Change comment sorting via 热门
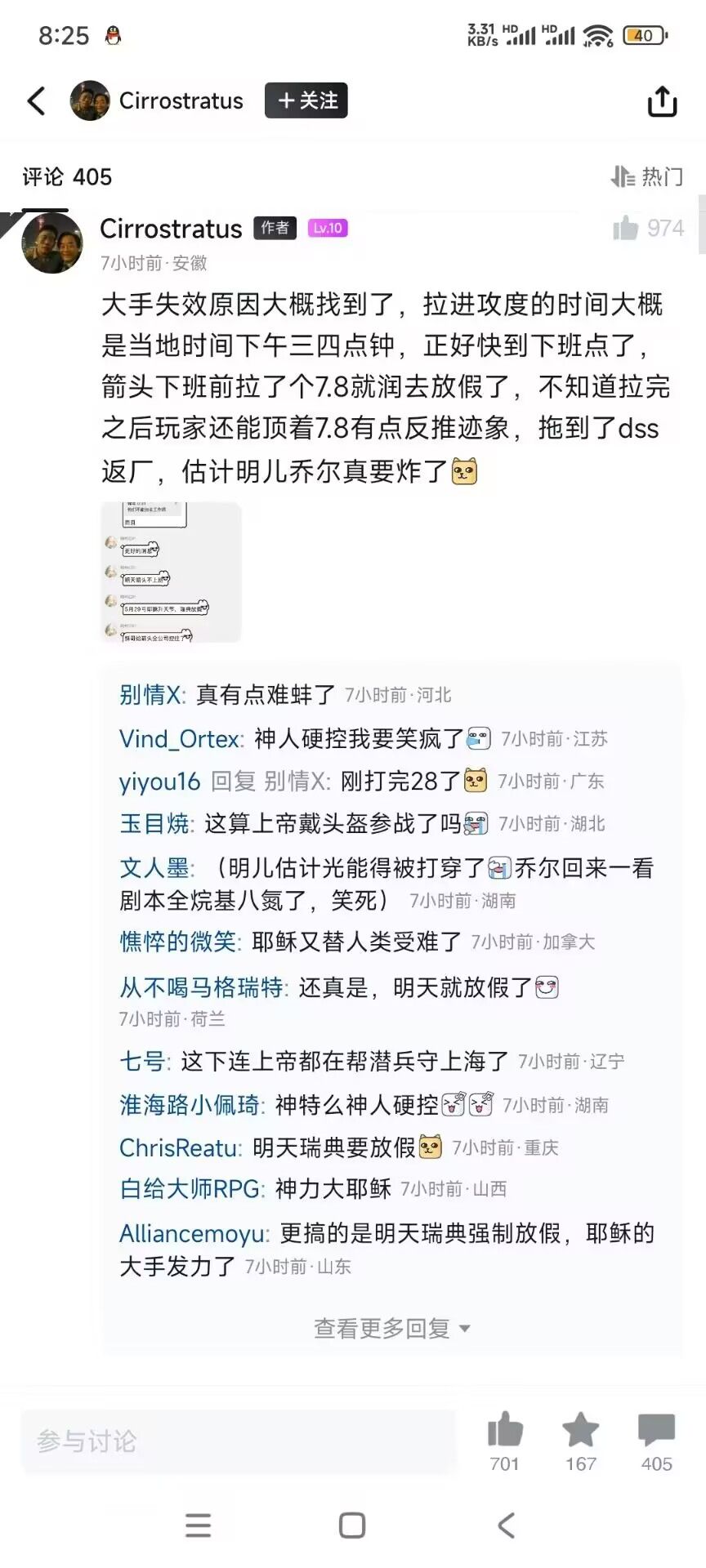 click(647, 176)
